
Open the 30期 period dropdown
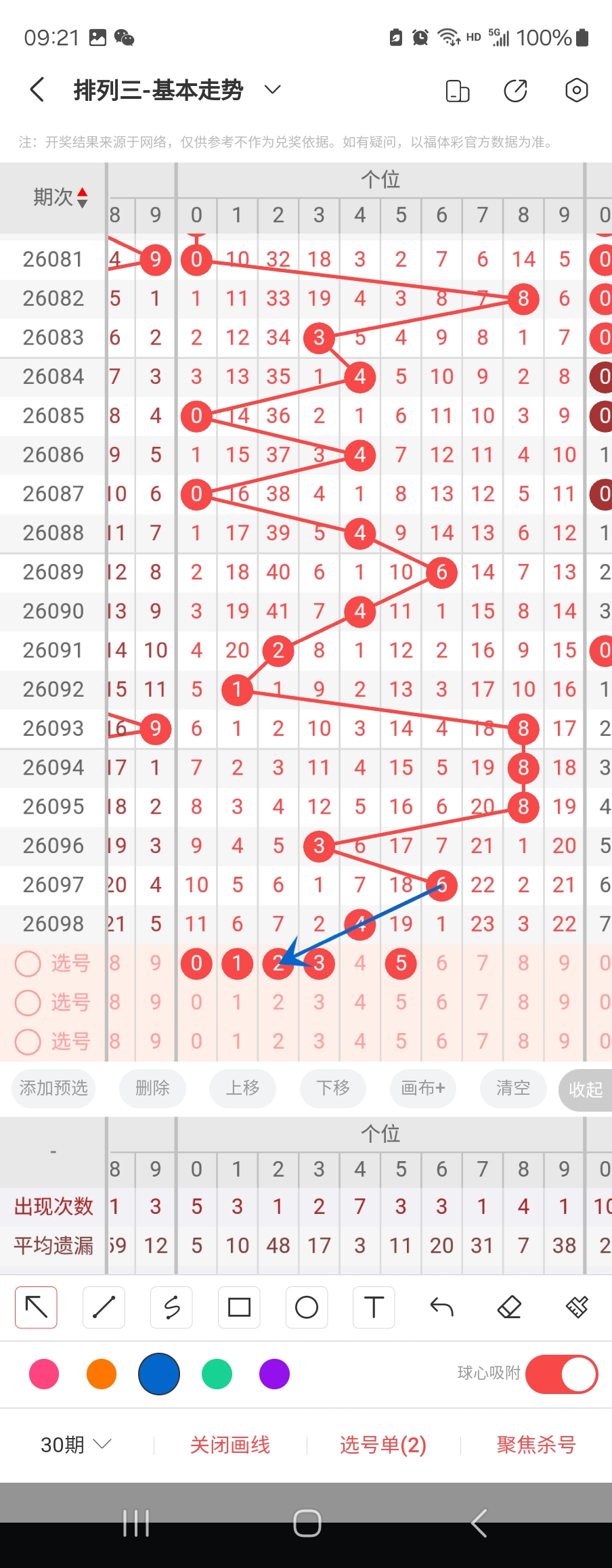[x=76, y=1445]
